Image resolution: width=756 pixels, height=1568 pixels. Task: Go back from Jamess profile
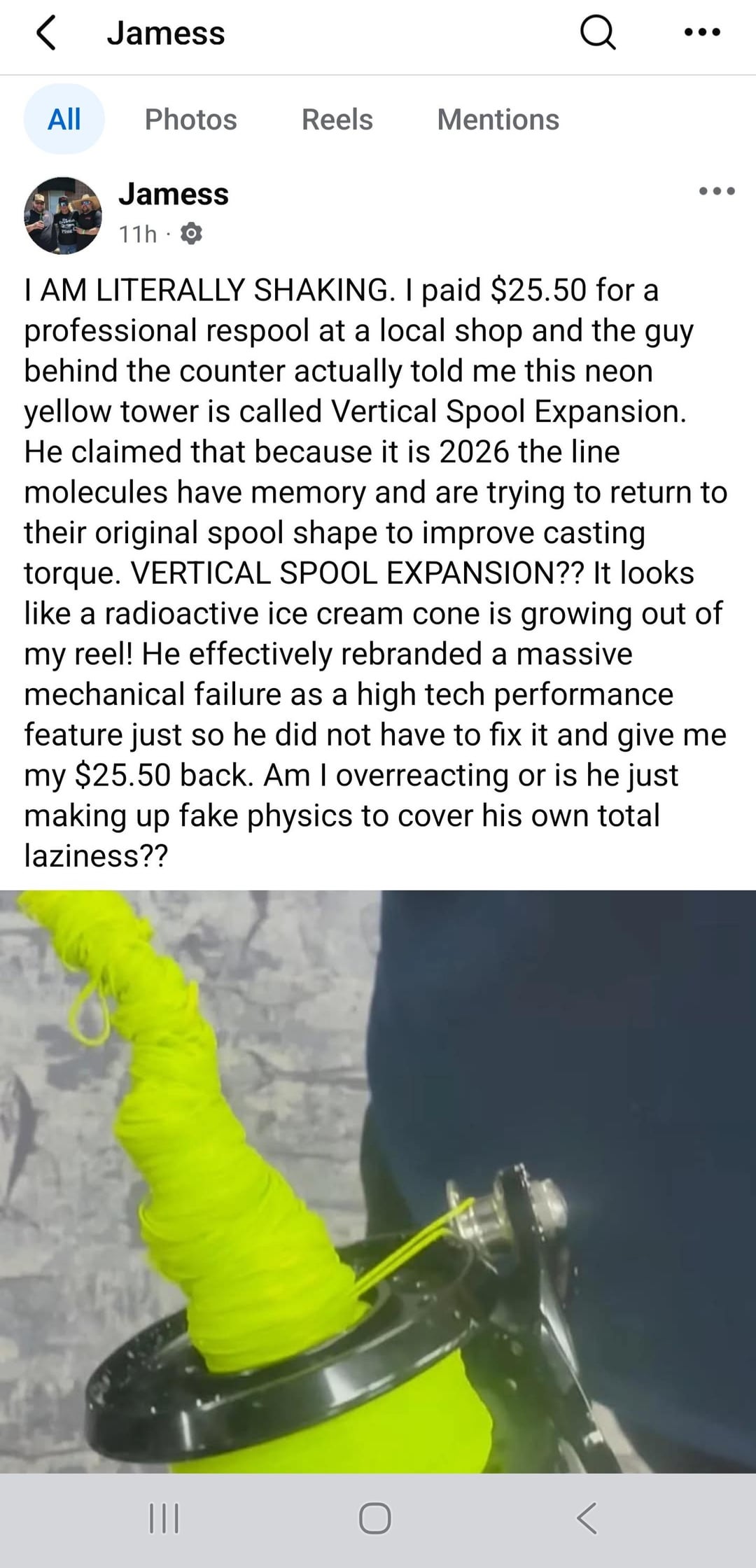click(46, 33)
